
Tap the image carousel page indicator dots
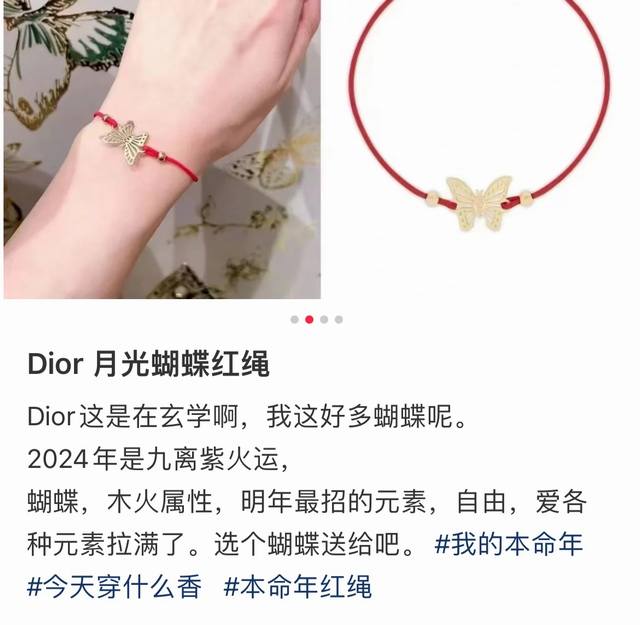317,320
